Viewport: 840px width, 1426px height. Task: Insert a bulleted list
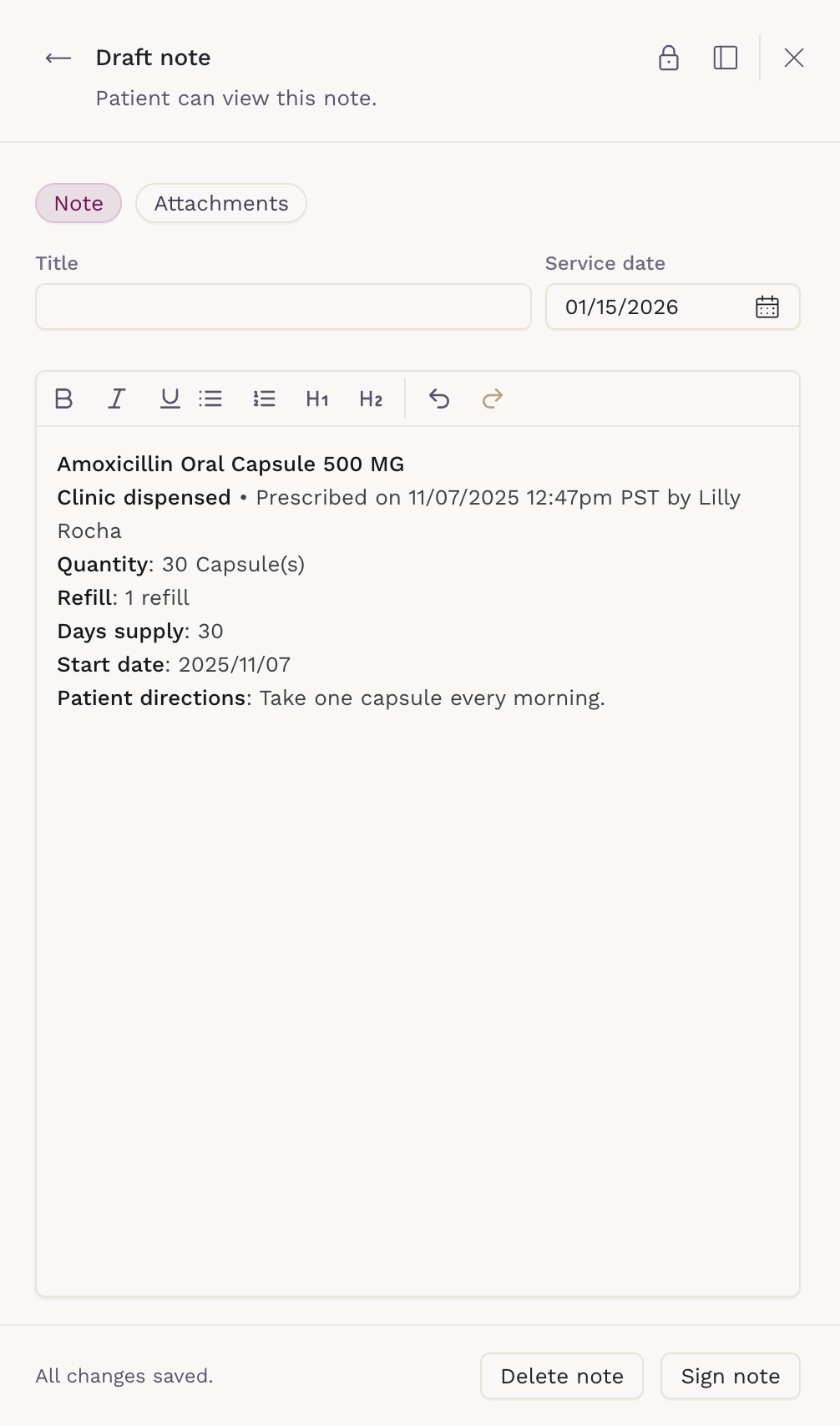tap(210, 398)
